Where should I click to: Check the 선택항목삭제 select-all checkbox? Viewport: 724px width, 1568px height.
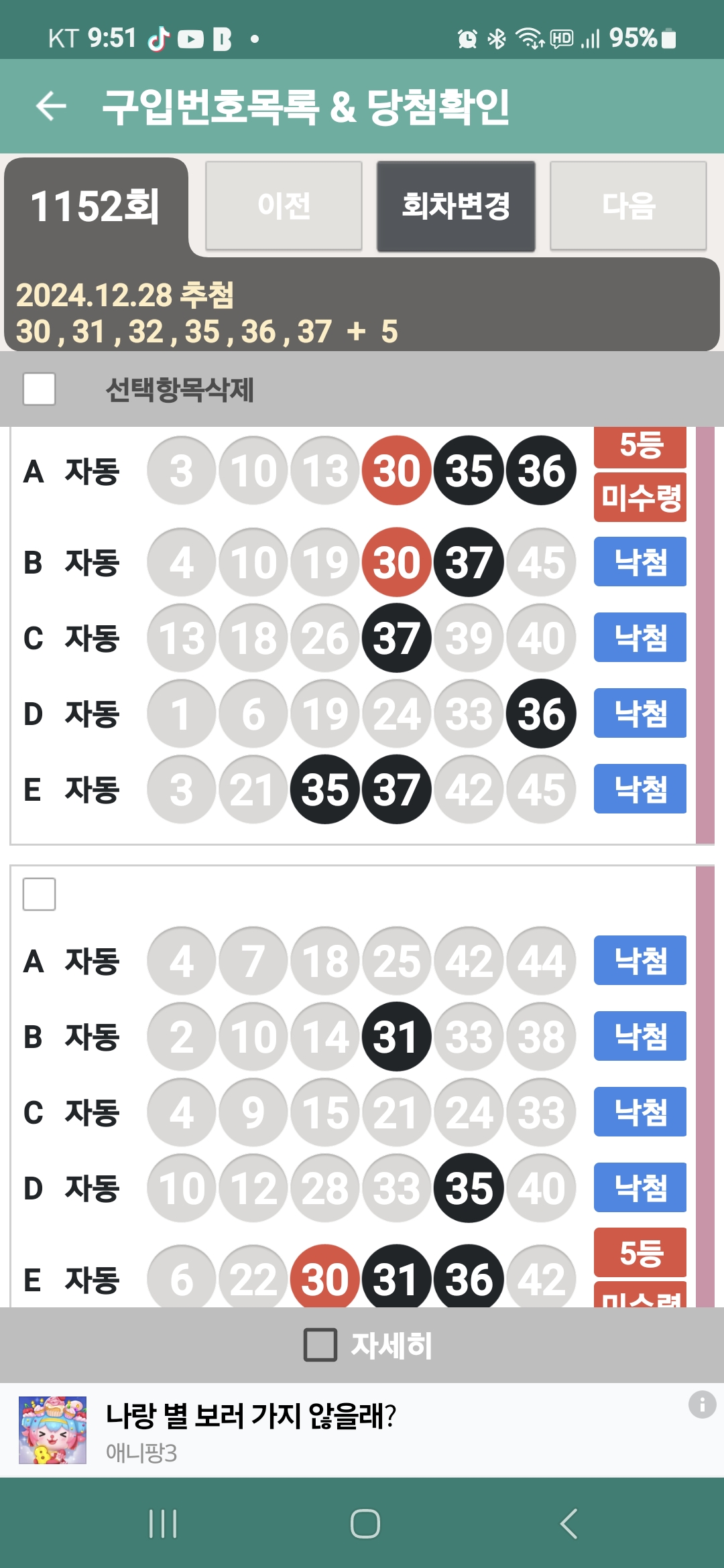pos(39,389)
